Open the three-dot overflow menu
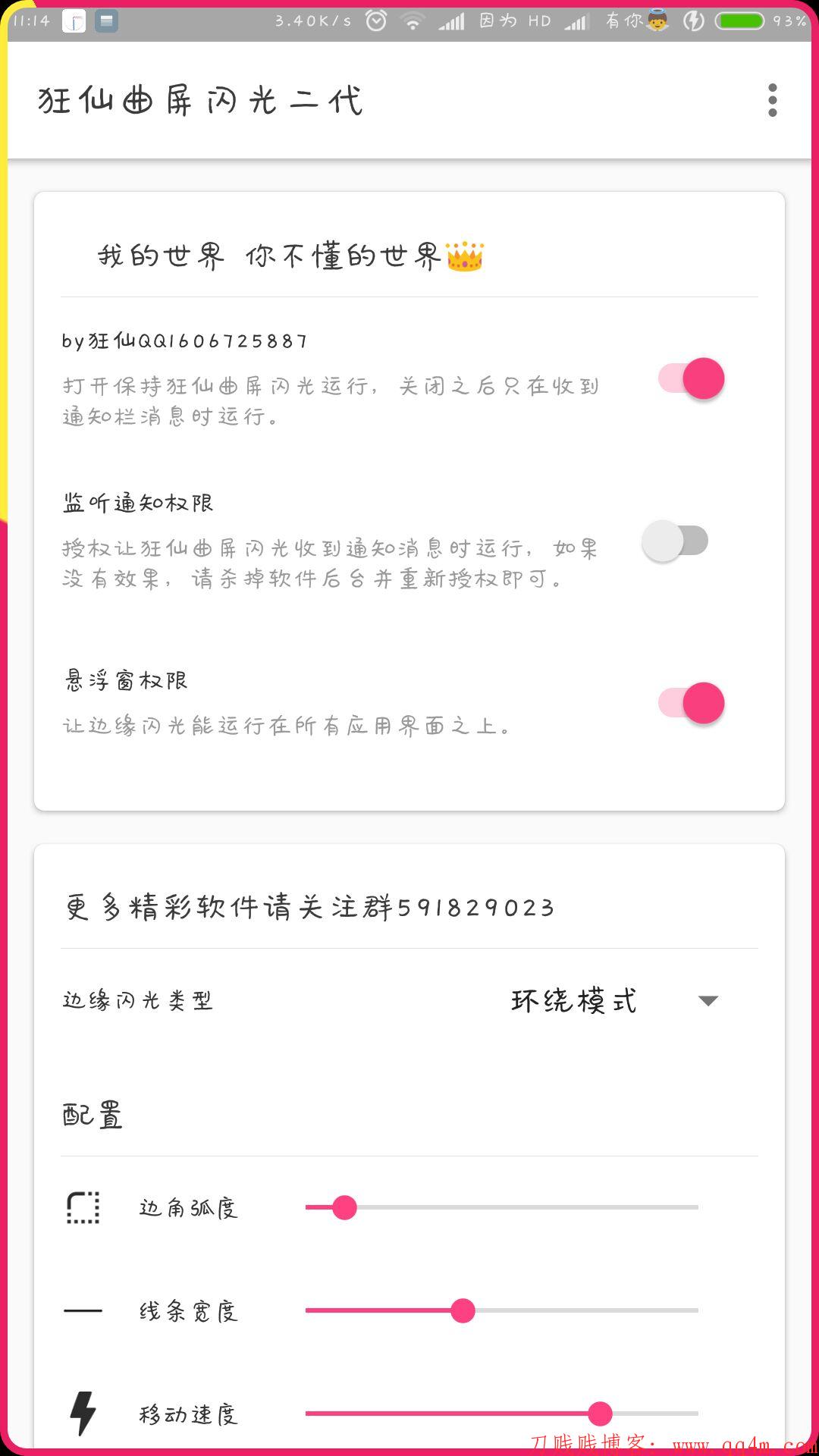819x1456 pixels. tap(772, 100)
